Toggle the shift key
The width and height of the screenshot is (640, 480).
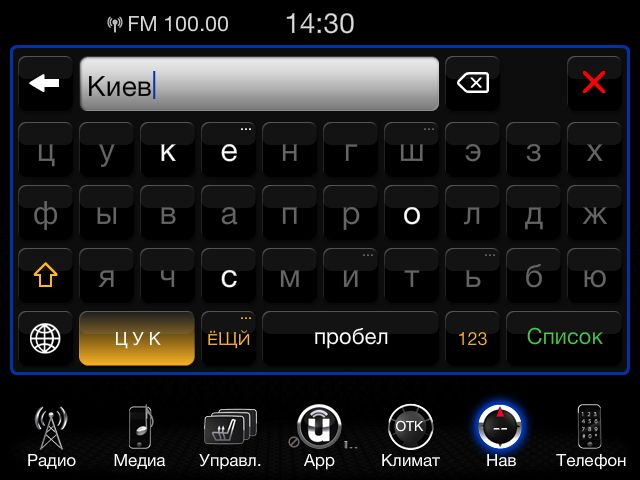coord(45,276)
